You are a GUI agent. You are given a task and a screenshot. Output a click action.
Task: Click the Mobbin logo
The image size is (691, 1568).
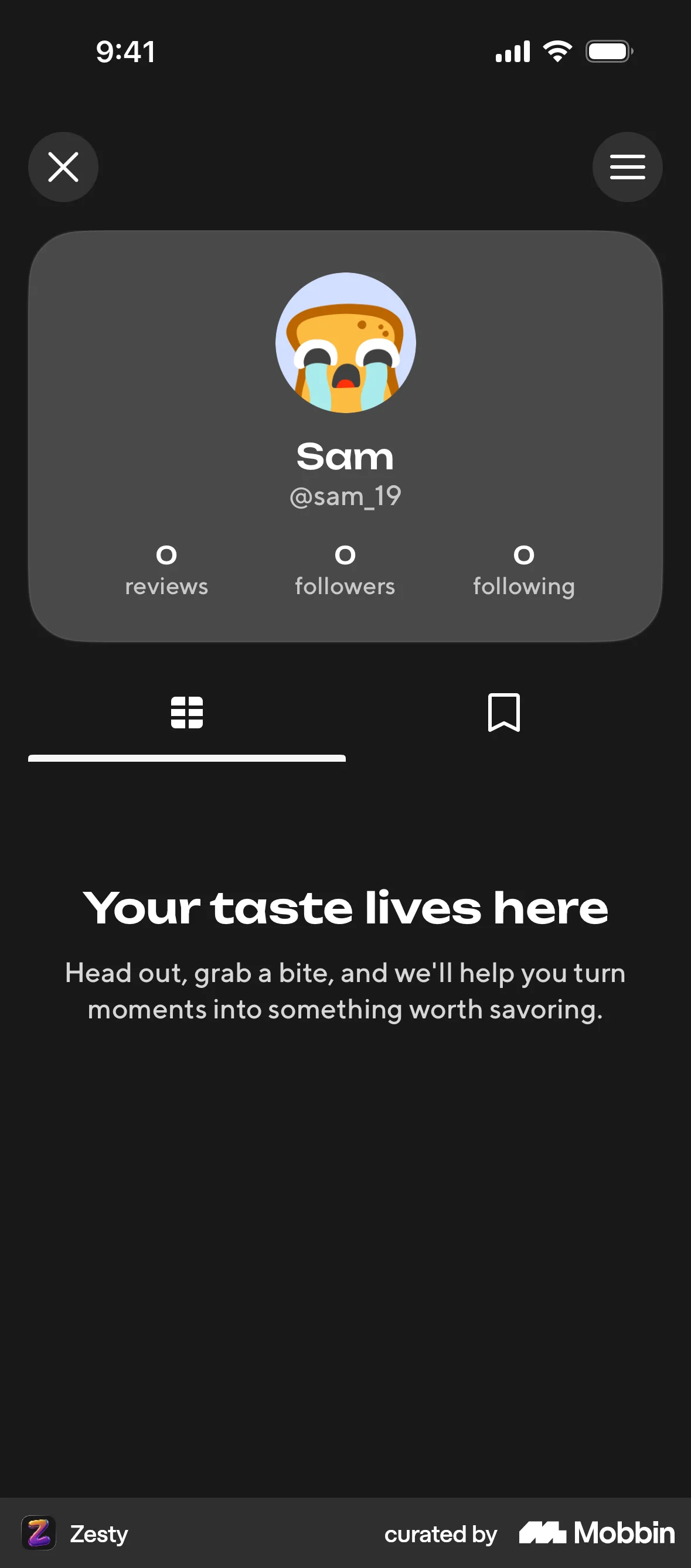click(x=595, y=1534)
